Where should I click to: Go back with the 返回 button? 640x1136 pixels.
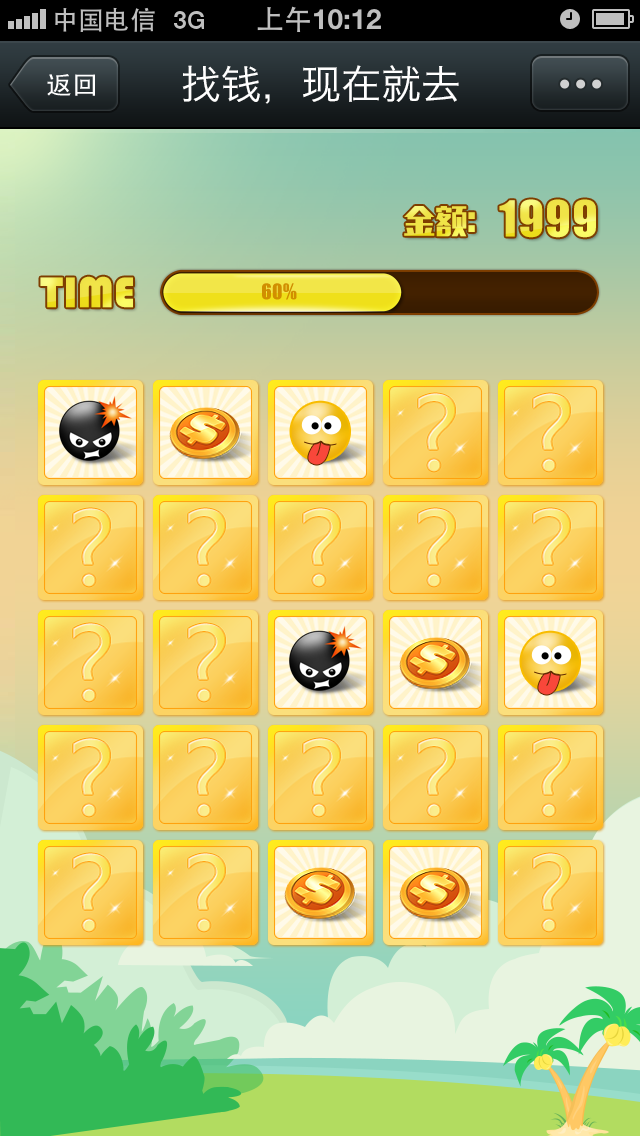pyautogui.click(x=66, y=84)
